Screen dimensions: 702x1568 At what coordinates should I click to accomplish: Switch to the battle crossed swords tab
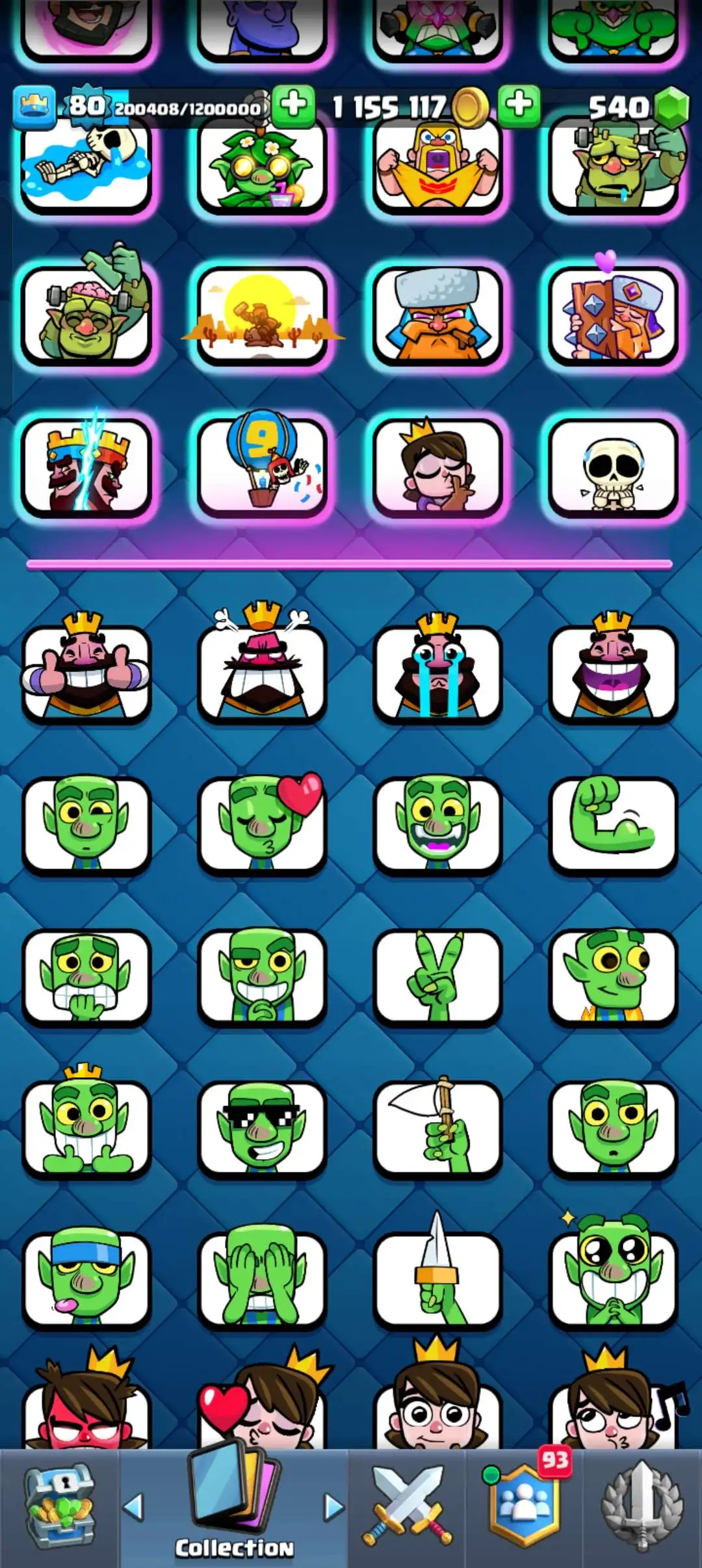[407, 1509]
